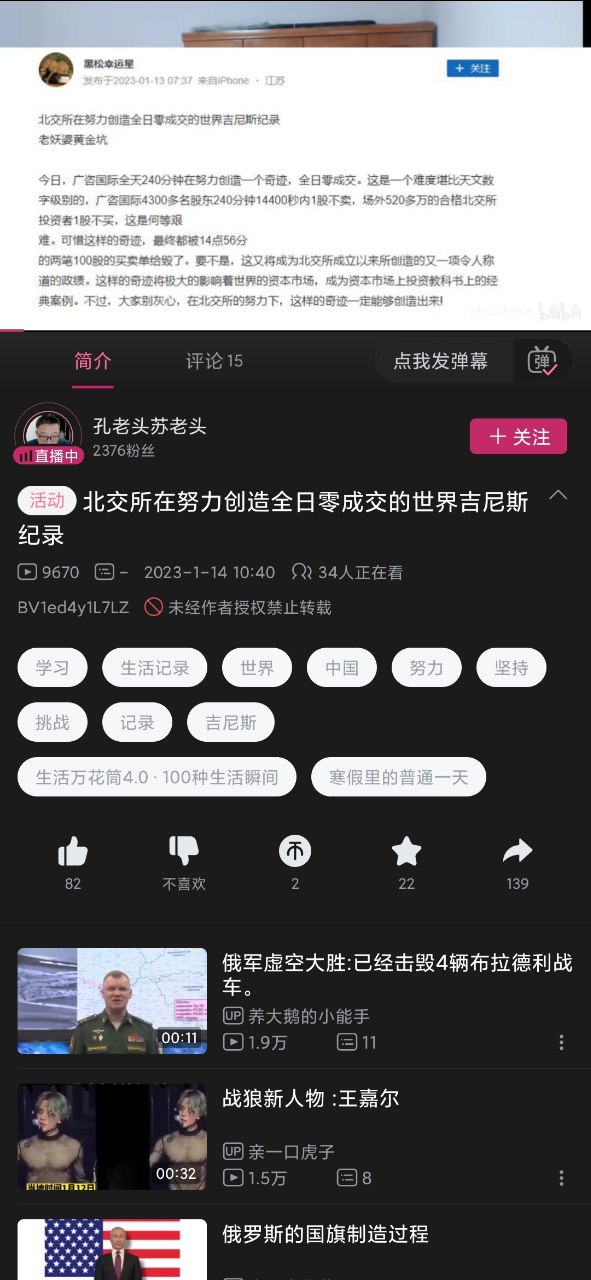
Task: Dislike this video with 不喜欢
Action: point(184,863)
